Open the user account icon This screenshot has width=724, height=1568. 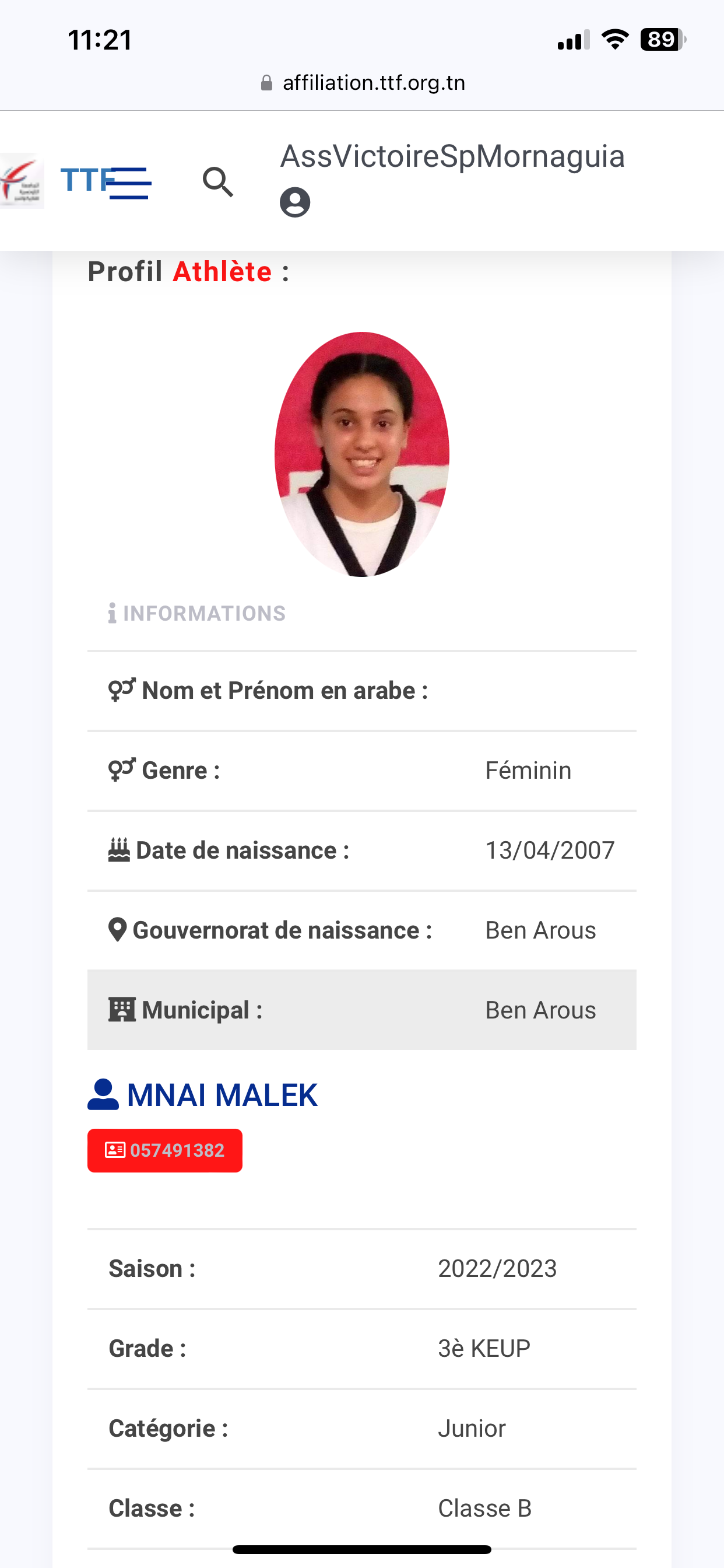tap(295, 202)
